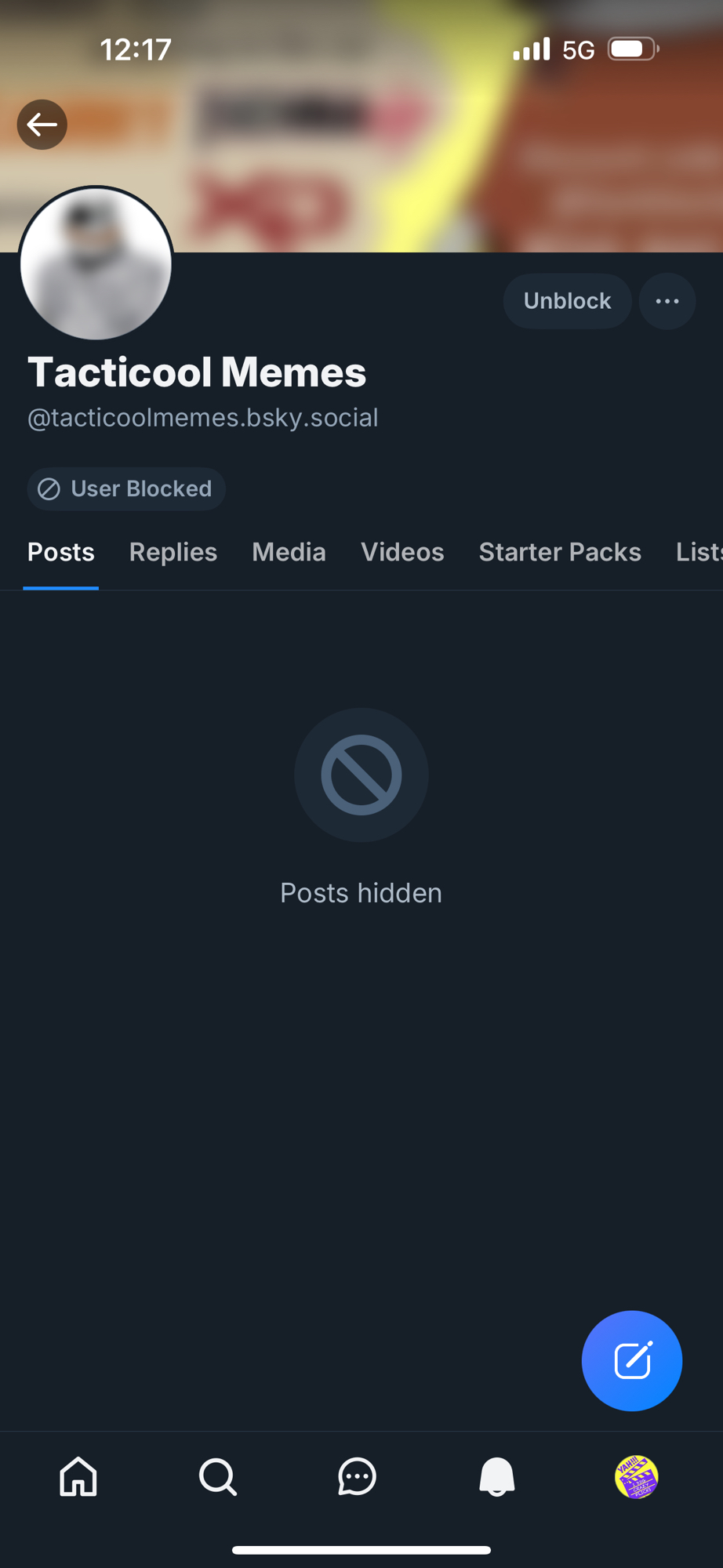
Task: Open the chat messages tab
Action: (357, 1477)
